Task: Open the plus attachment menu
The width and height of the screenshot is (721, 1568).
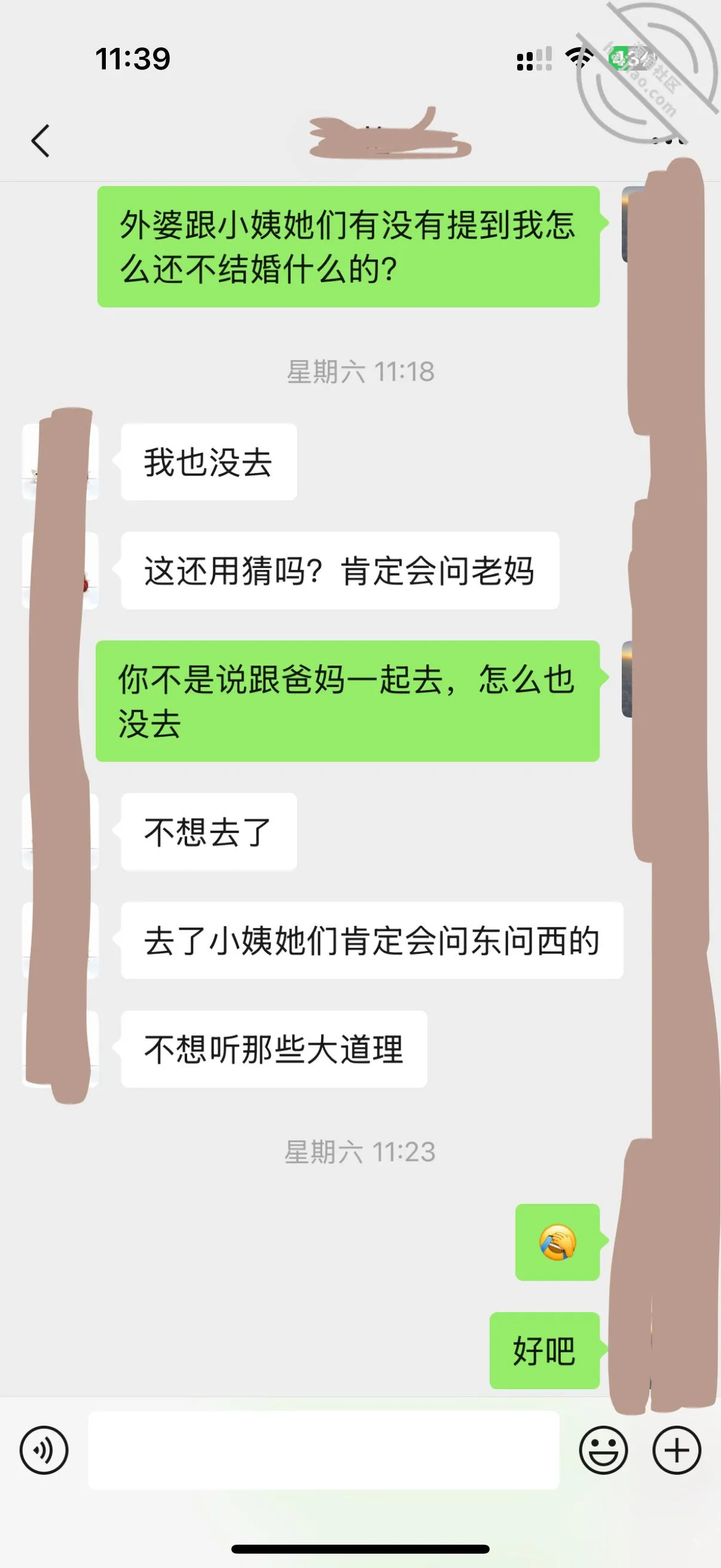Action: [x=677, y=1450]
